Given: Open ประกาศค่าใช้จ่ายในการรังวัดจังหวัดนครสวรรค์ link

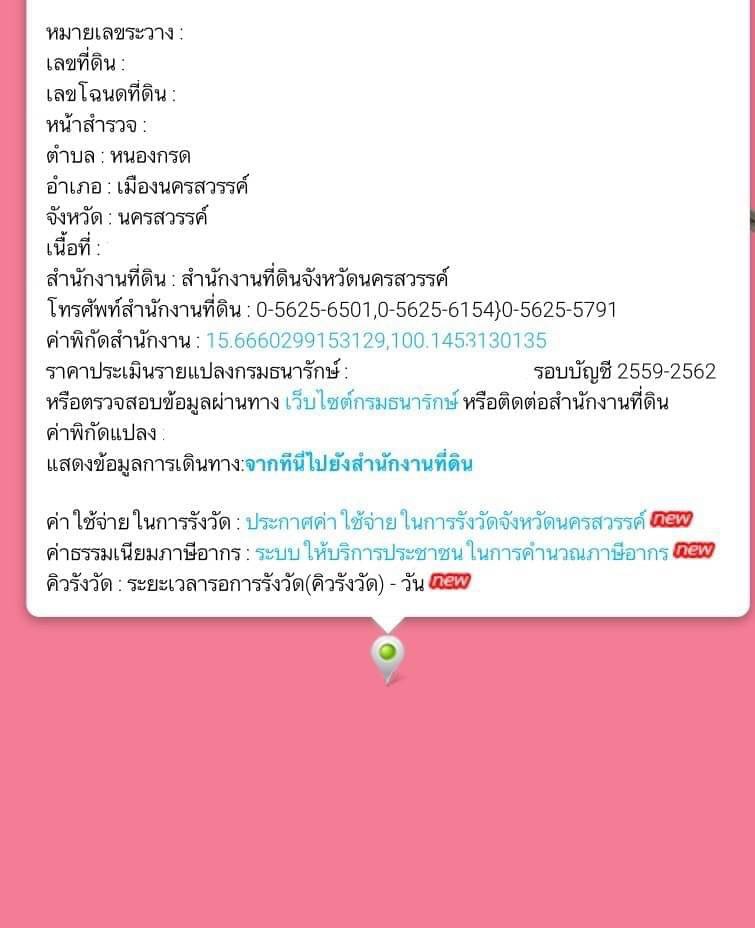Looking at the screenshot, I should point(446,521).
